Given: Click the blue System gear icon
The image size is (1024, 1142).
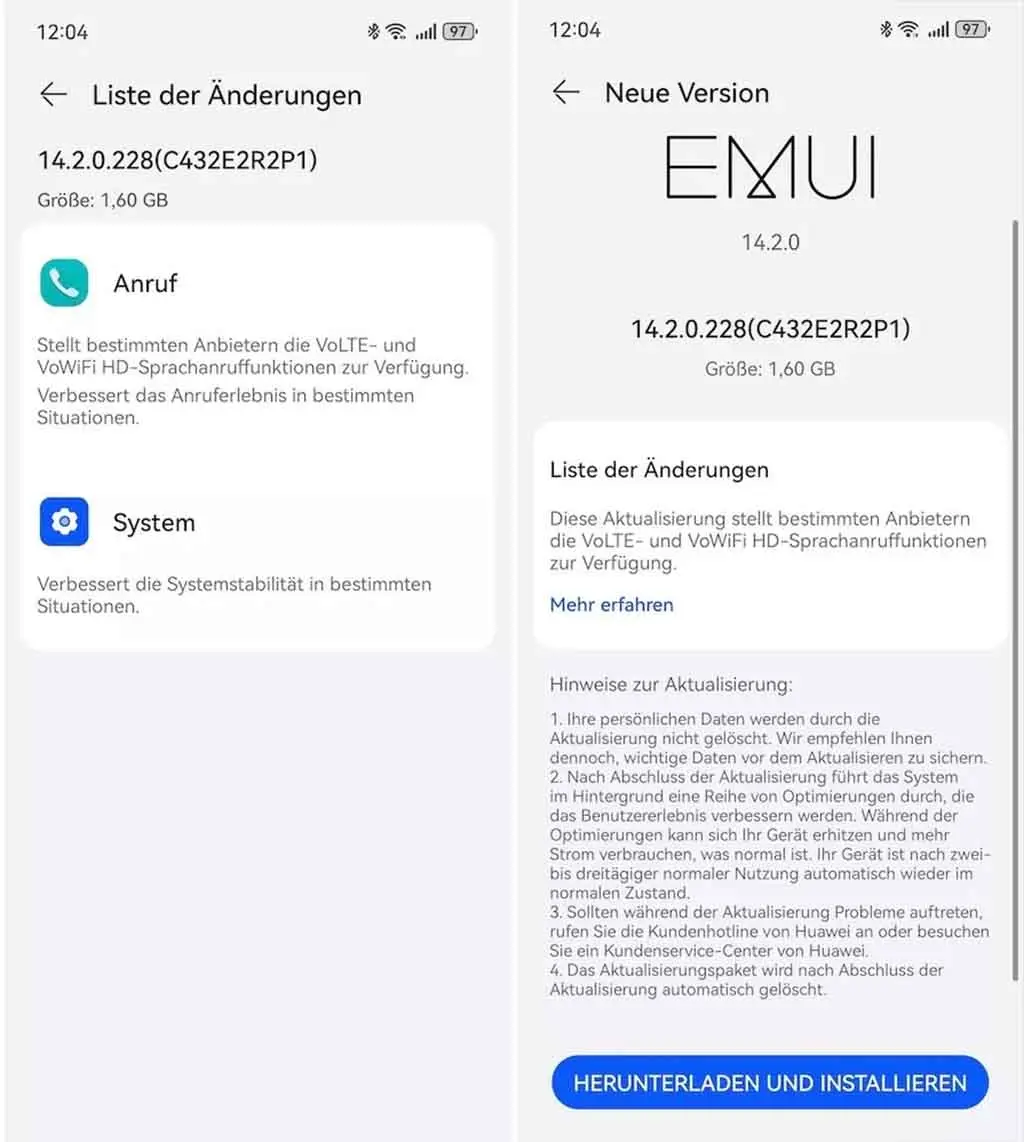Looking at the screenshot, I should click(63, 522).
